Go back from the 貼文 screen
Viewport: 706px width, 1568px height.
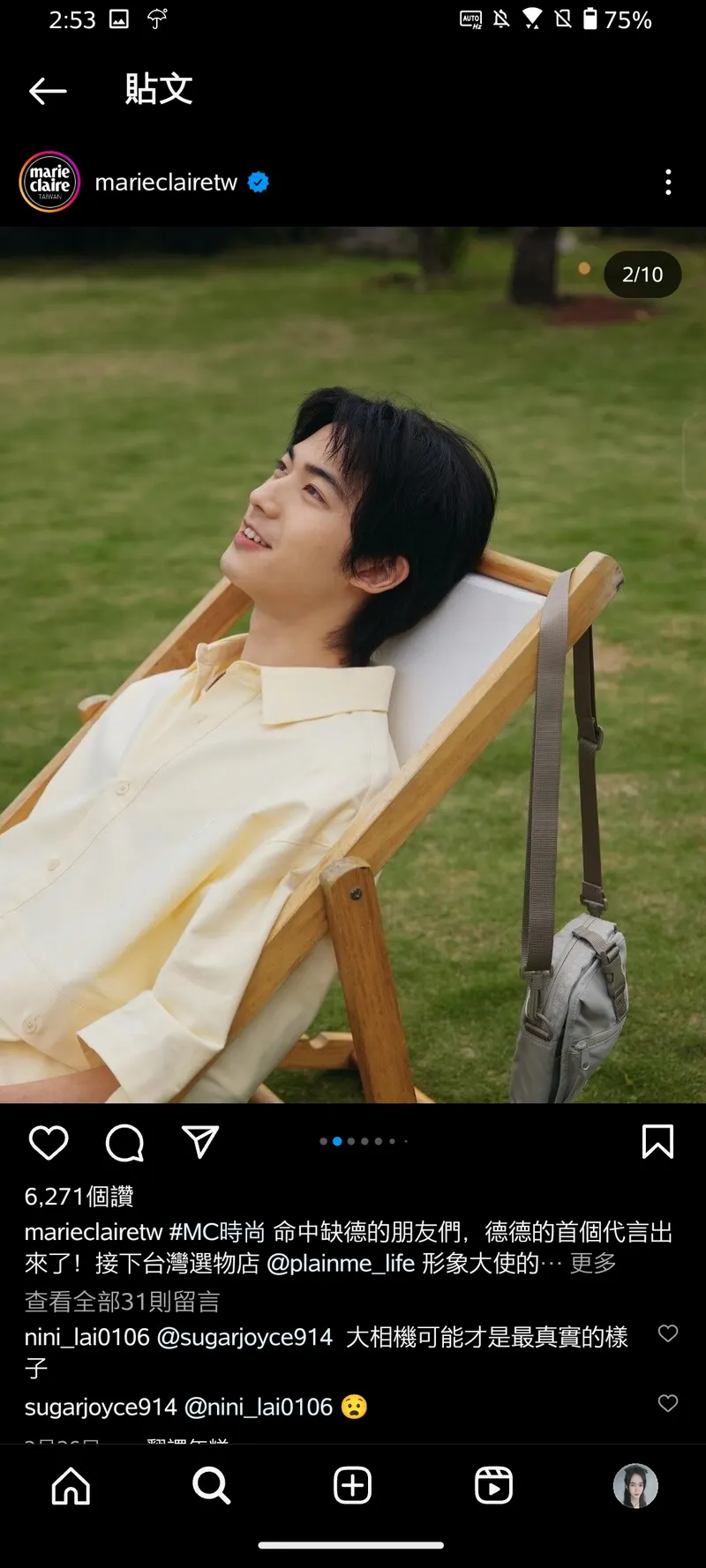tap(48, 90)
